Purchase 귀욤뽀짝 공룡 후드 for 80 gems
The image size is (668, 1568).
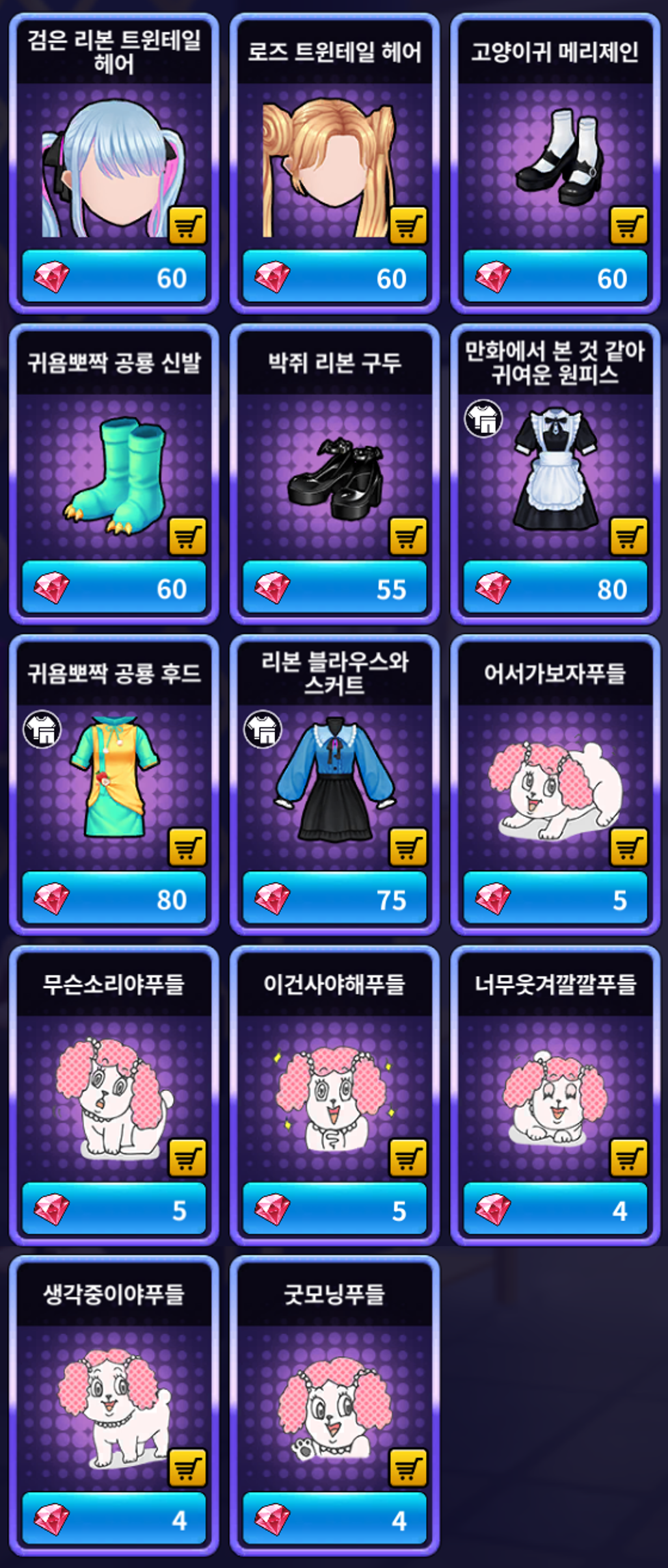point(114,900)
